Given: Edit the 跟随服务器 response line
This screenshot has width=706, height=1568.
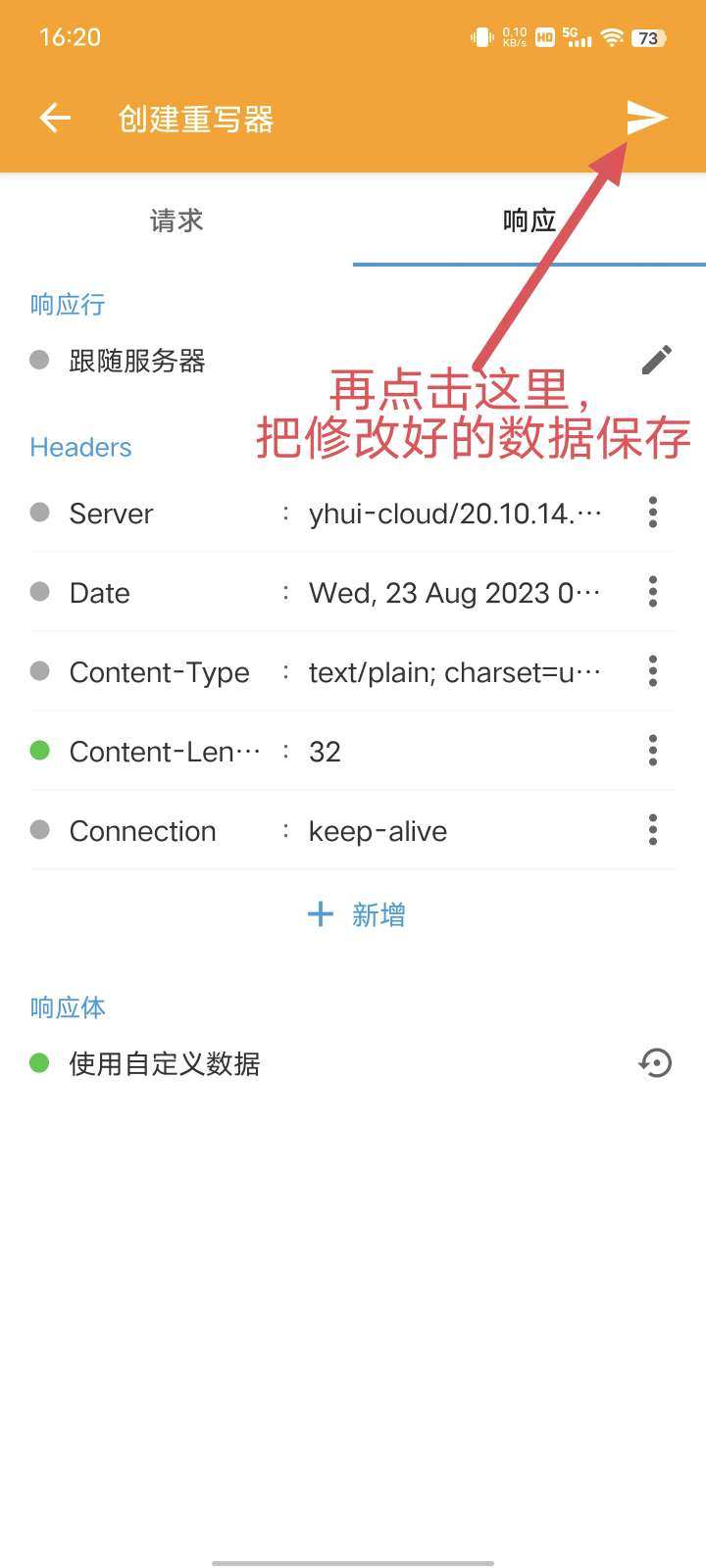Looking at the screenshot, I should click(656, 360).
